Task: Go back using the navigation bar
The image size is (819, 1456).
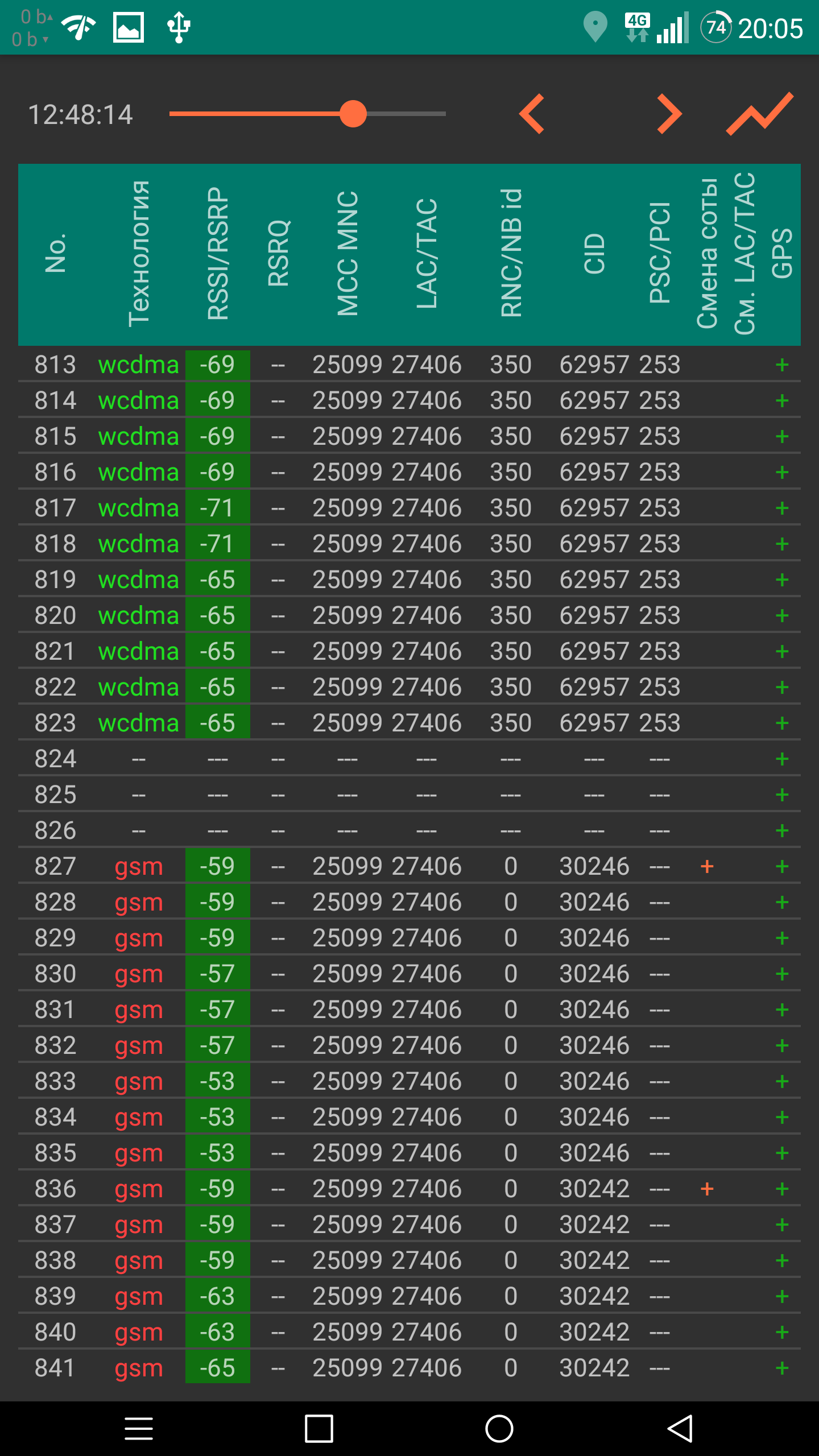Action: [x=680, y=1429]
